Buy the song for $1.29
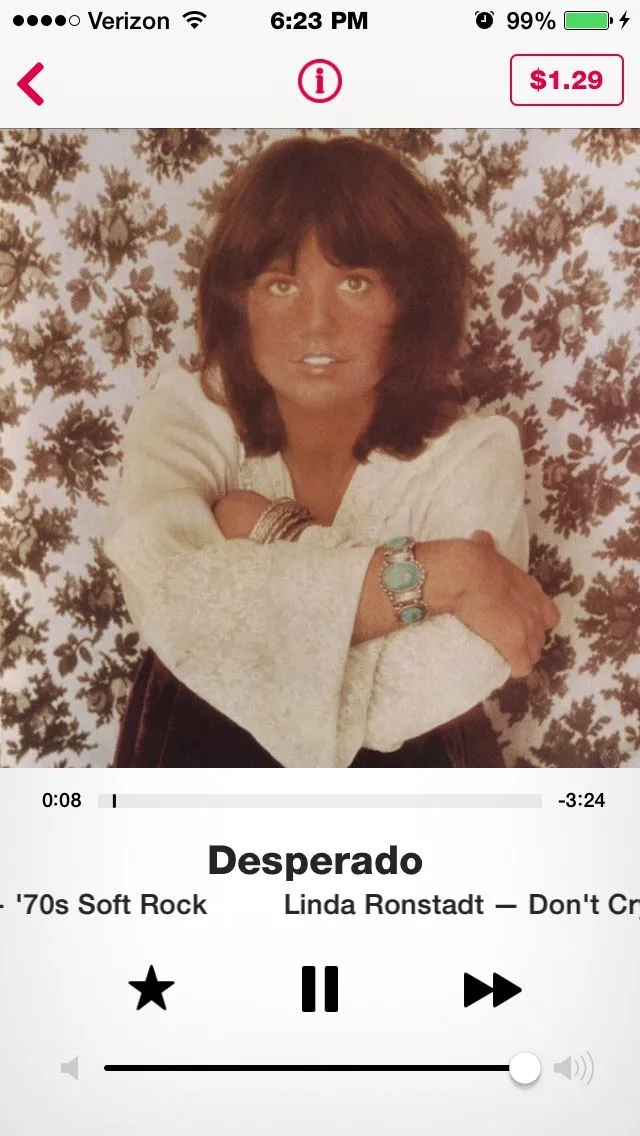 (565, 80)
